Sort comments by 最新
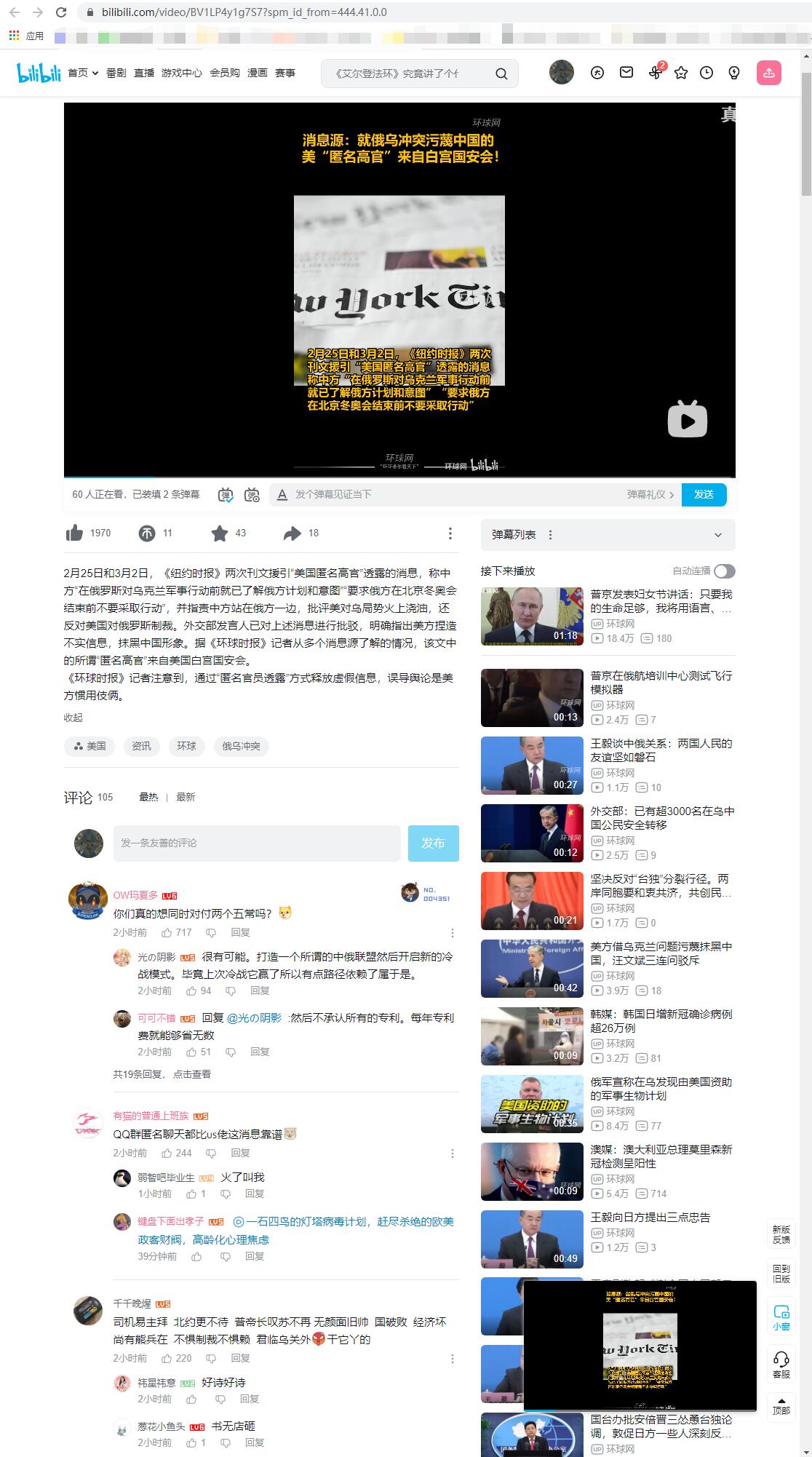 [186, 797]
